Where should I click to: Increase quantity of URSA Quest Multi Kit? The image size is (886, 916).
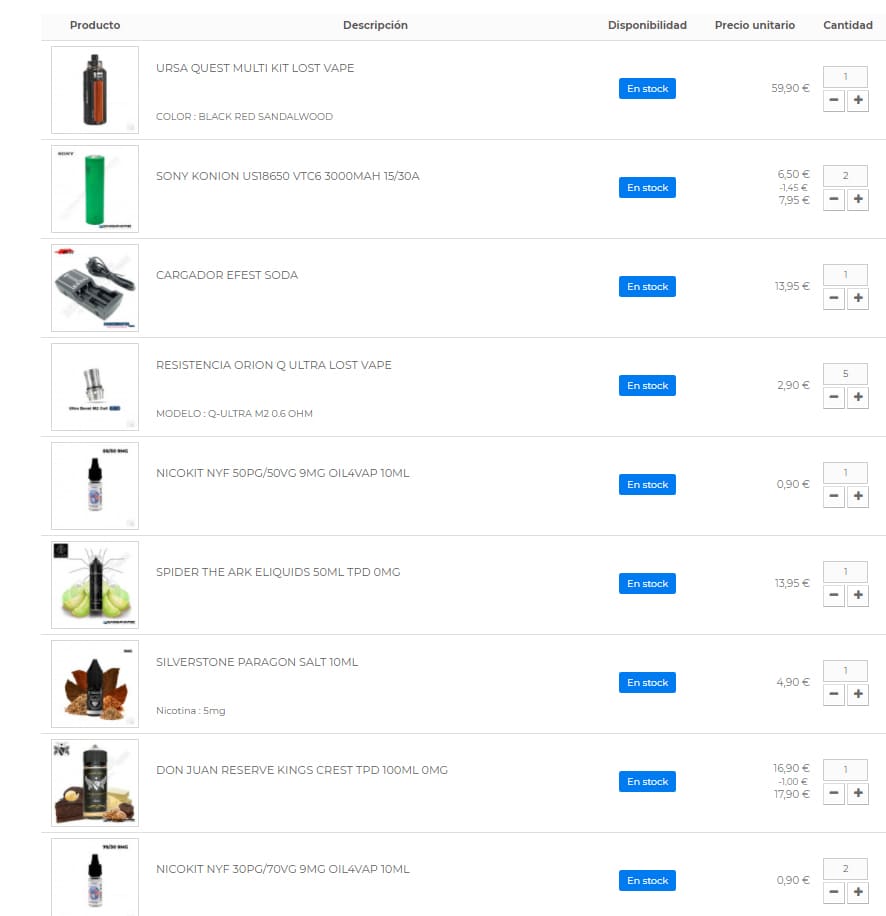(857, 100)
